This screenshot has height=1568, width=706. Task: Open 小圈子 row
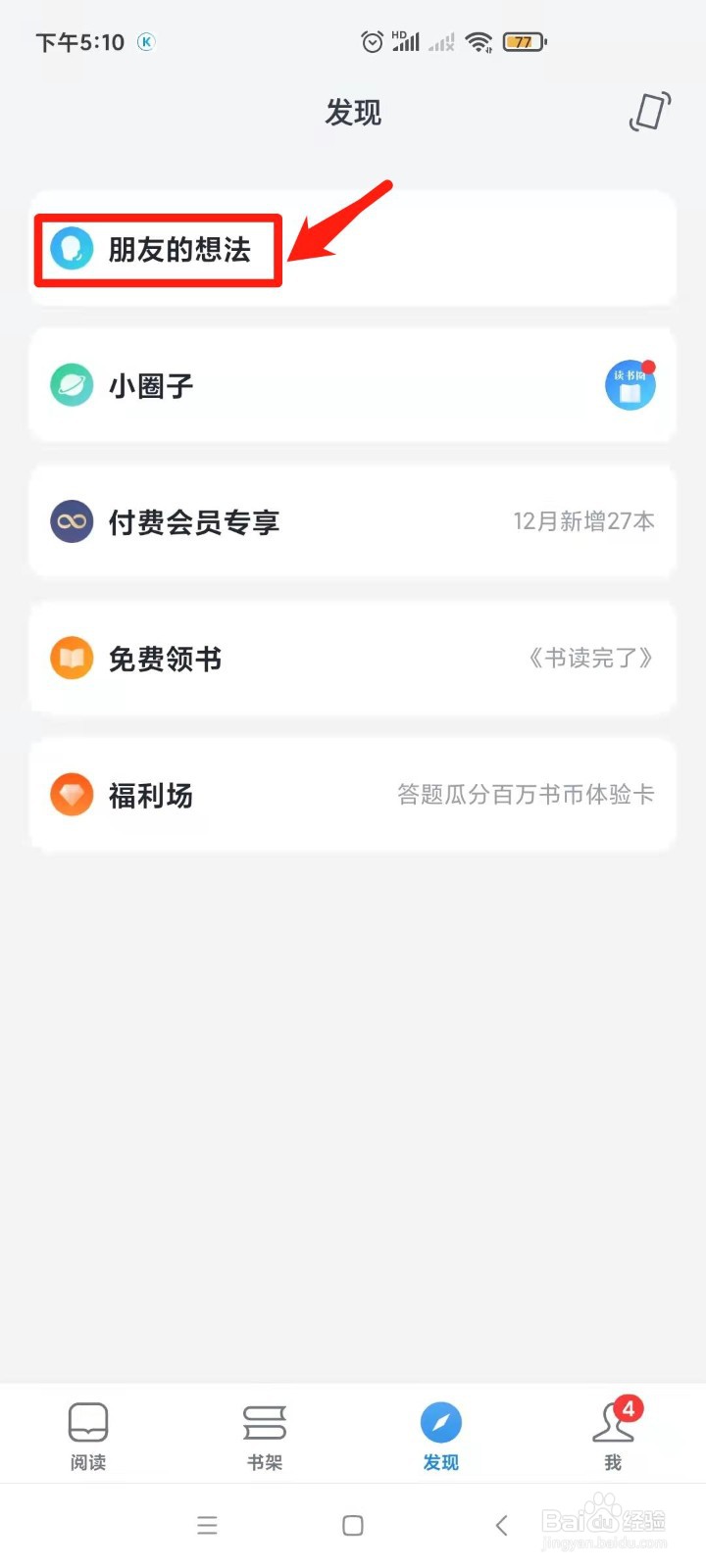[x=353, y=385]
